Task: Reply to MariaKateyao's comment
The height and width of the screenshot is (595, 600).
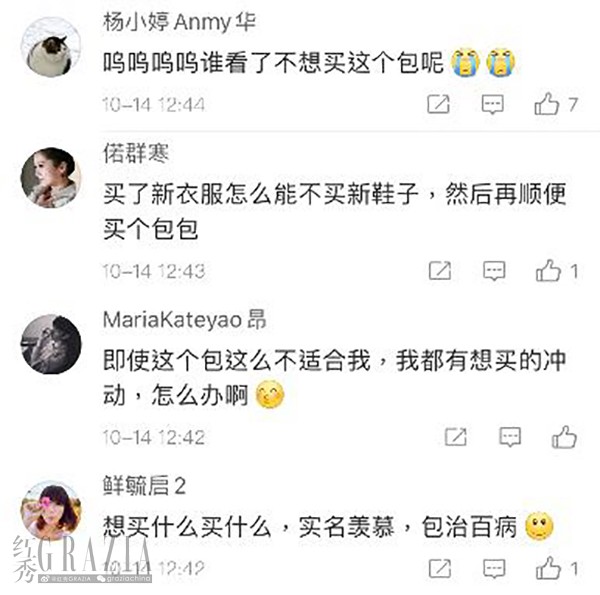Action: click(510, 437)
